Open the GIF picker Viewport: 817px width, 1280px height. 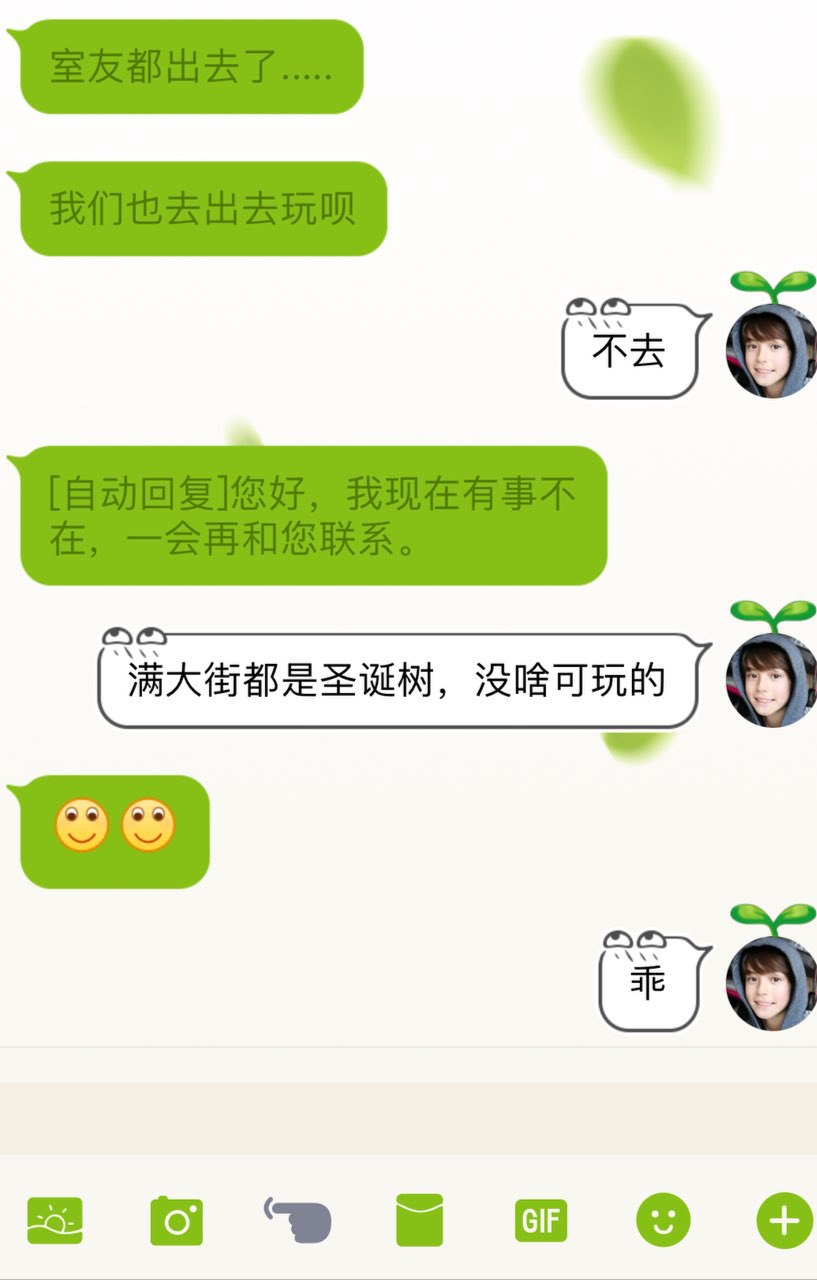(x=541, y=1220)
